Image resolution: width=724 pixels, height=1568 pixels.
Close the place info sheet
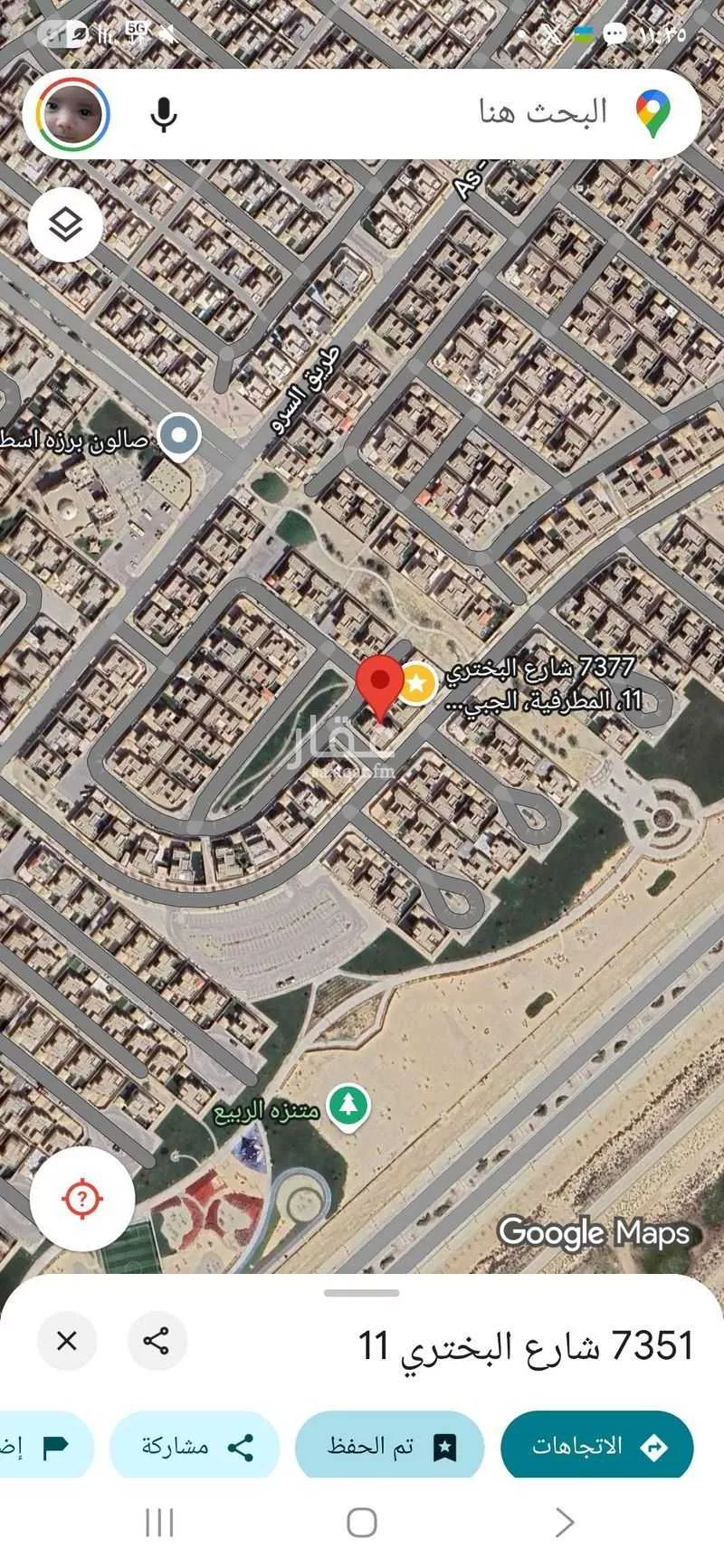coord(67,1341)
